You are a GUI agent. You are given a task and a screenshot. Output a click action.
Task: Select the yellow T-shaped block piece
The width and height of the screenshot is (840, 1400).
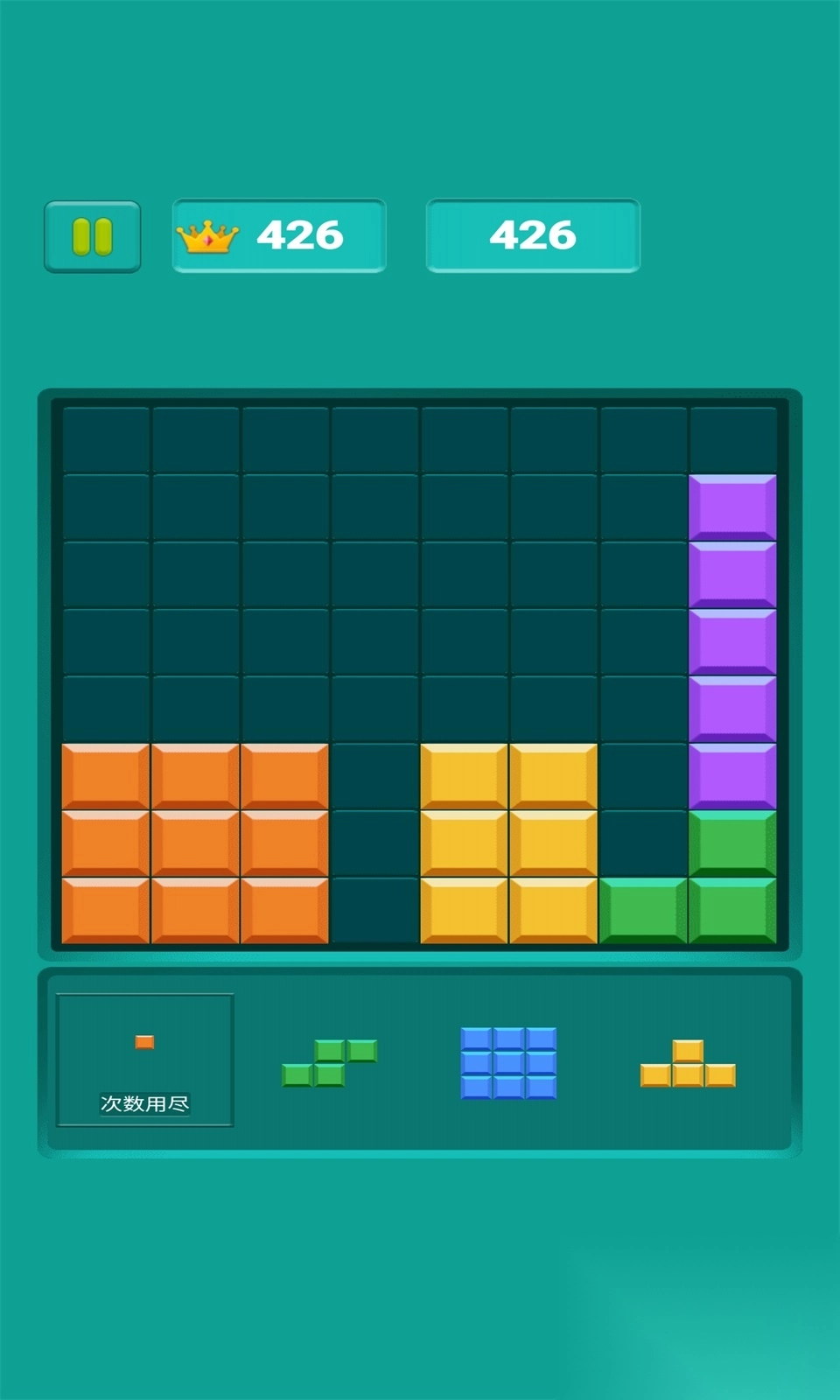pos(688,1063)
